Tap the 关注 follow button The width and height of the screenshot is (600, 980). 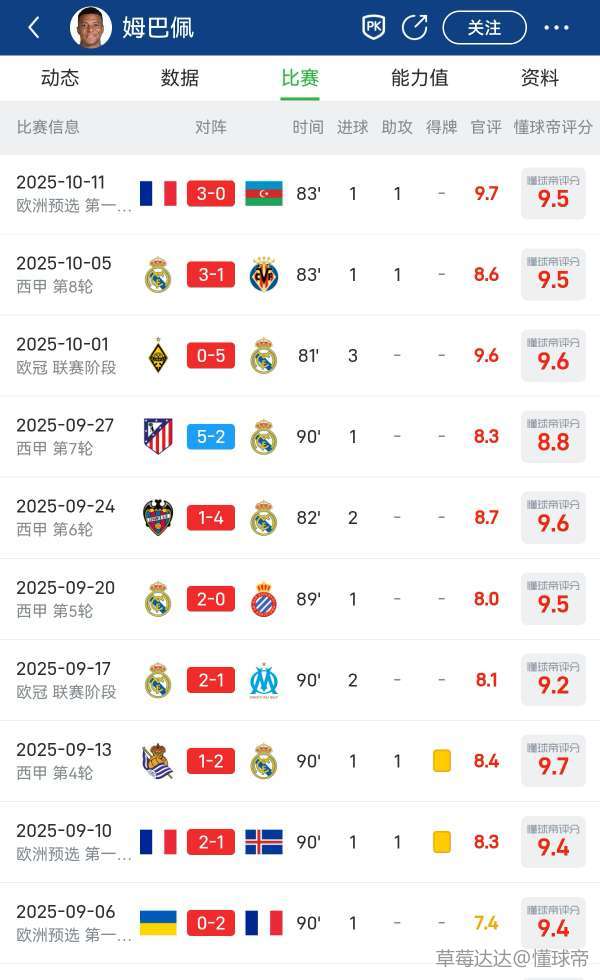point(484,27)
